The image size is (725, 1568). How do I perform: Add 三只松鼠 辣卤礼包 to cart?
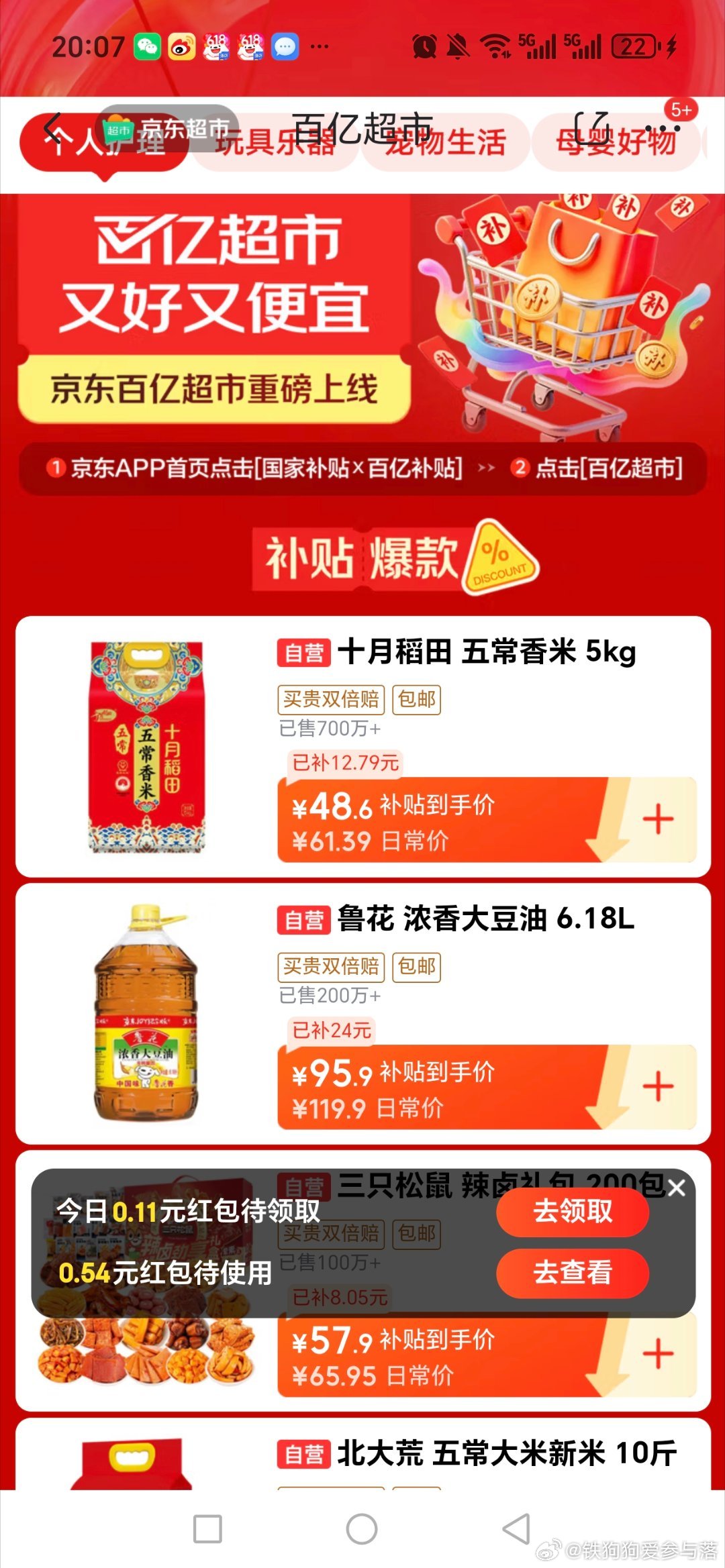658,1353
